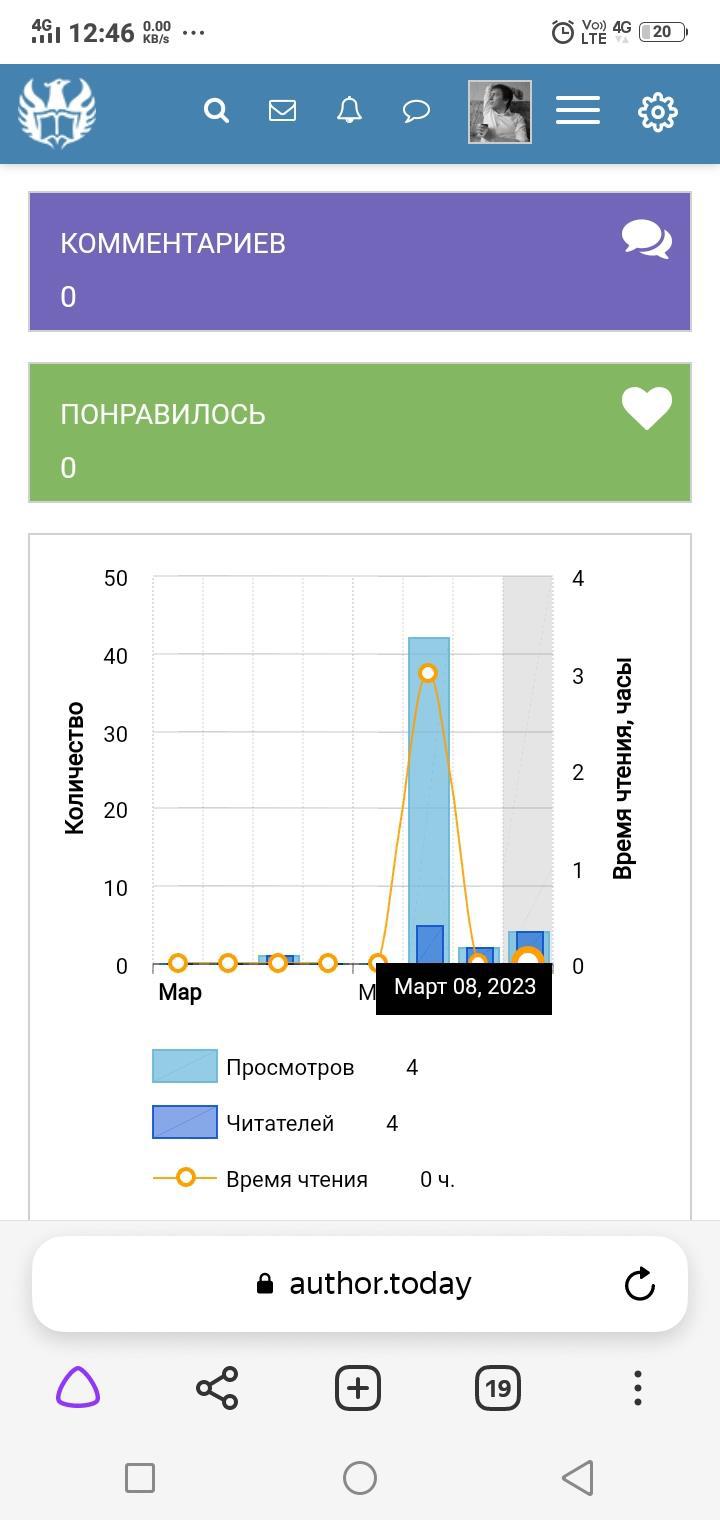Open the site search icon

pos(216,111)
